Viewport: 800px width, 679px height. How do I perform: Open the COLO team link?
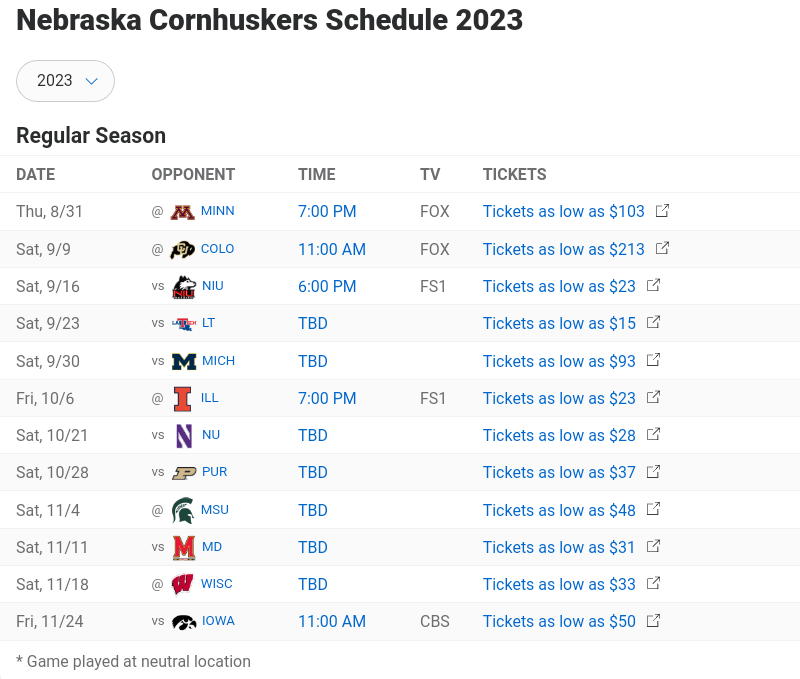[x=217, y=249]
